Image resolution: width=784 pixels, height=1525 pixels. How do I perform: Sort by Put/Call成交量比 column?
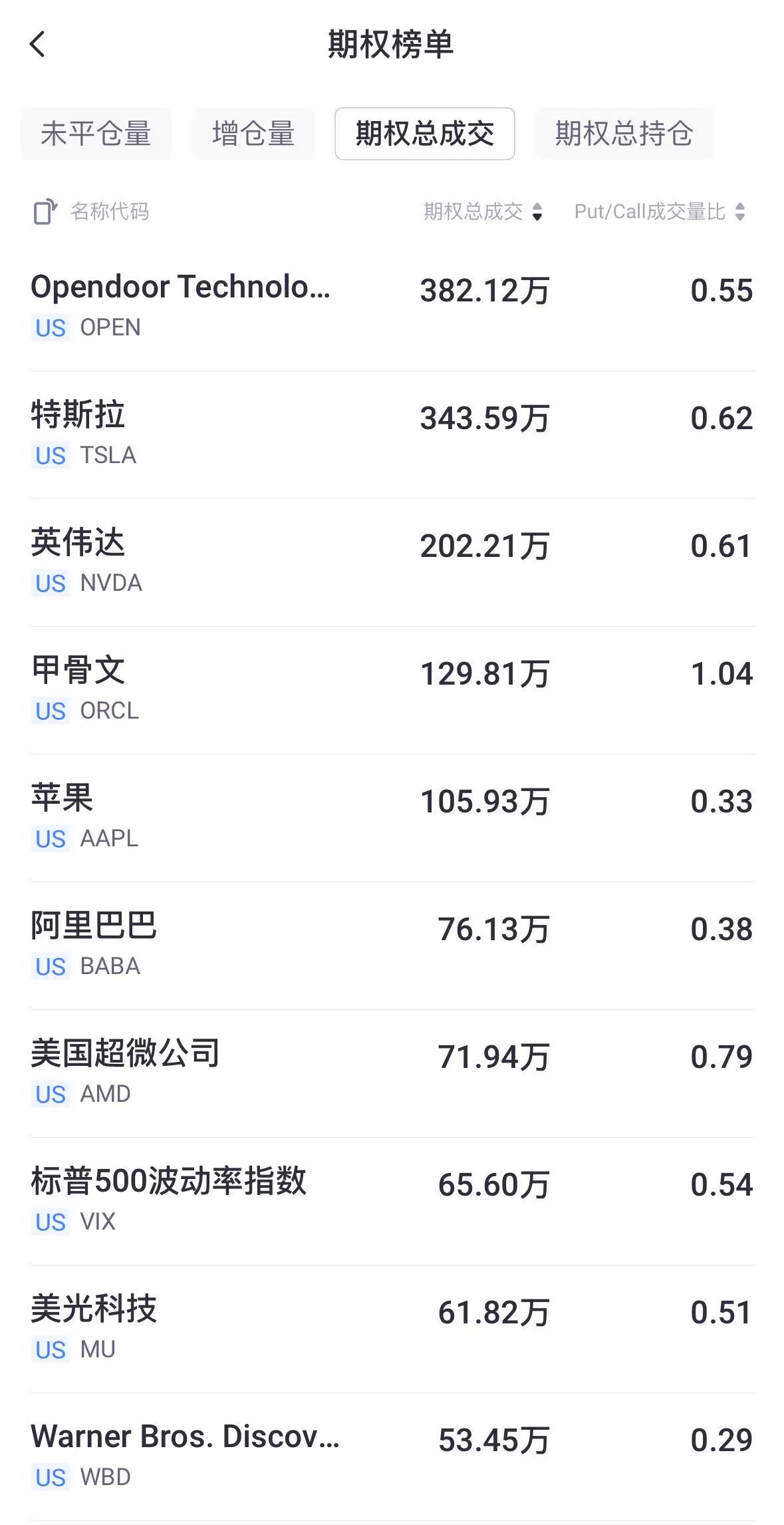[659, 212]
